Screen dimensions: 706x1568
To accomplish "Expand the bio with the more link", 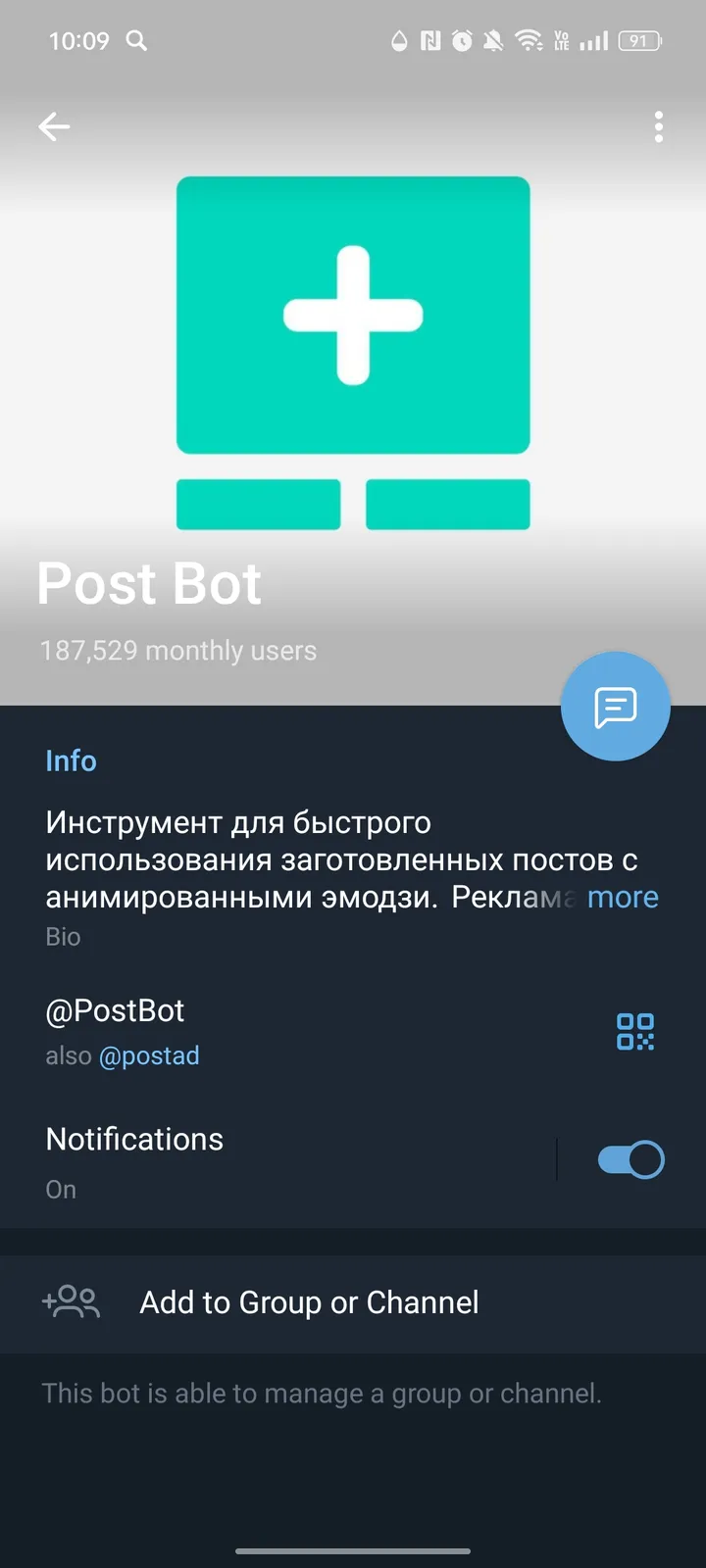I will pos(623,897).
